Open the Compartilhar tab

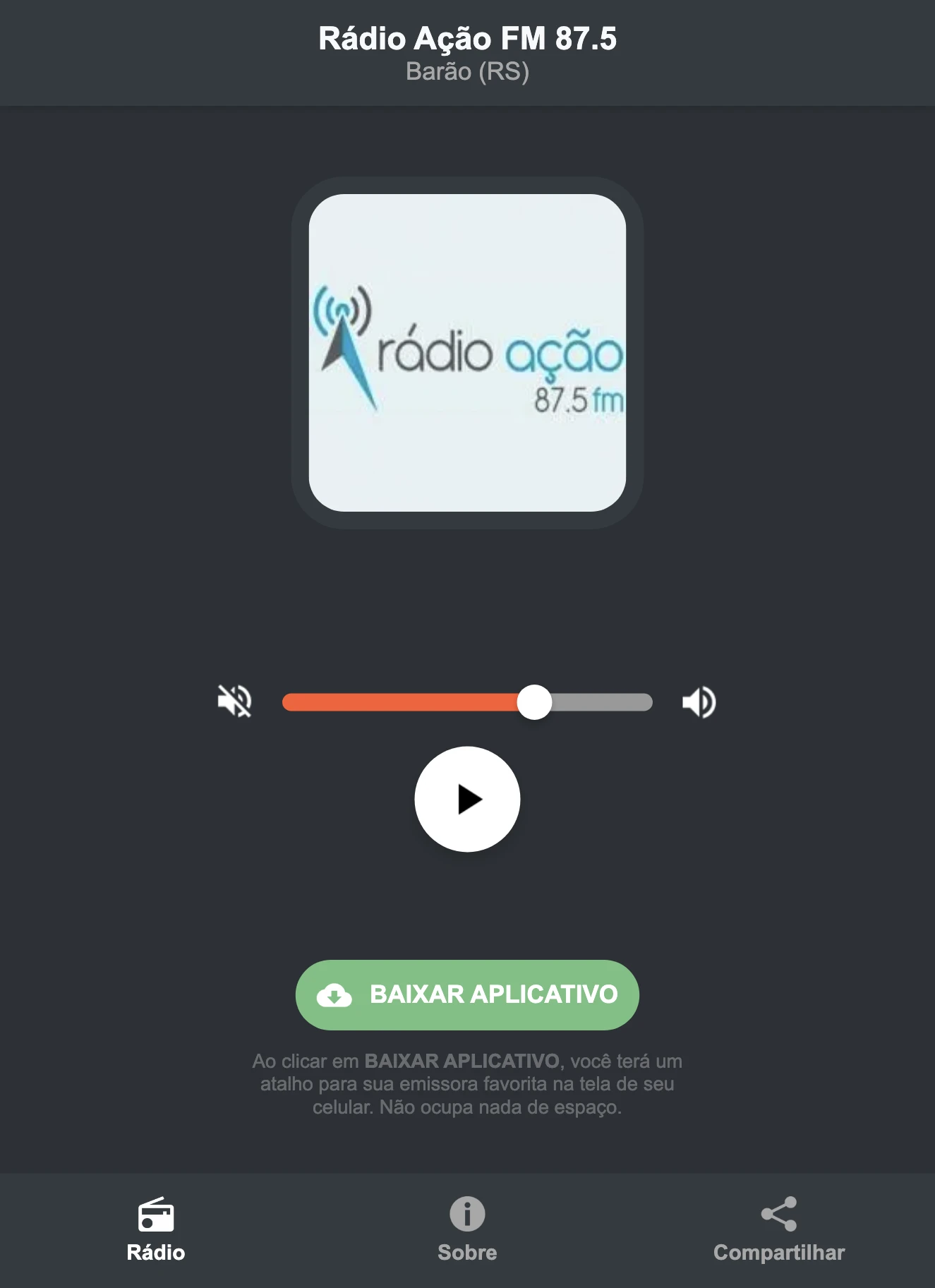click(778, 1228)
